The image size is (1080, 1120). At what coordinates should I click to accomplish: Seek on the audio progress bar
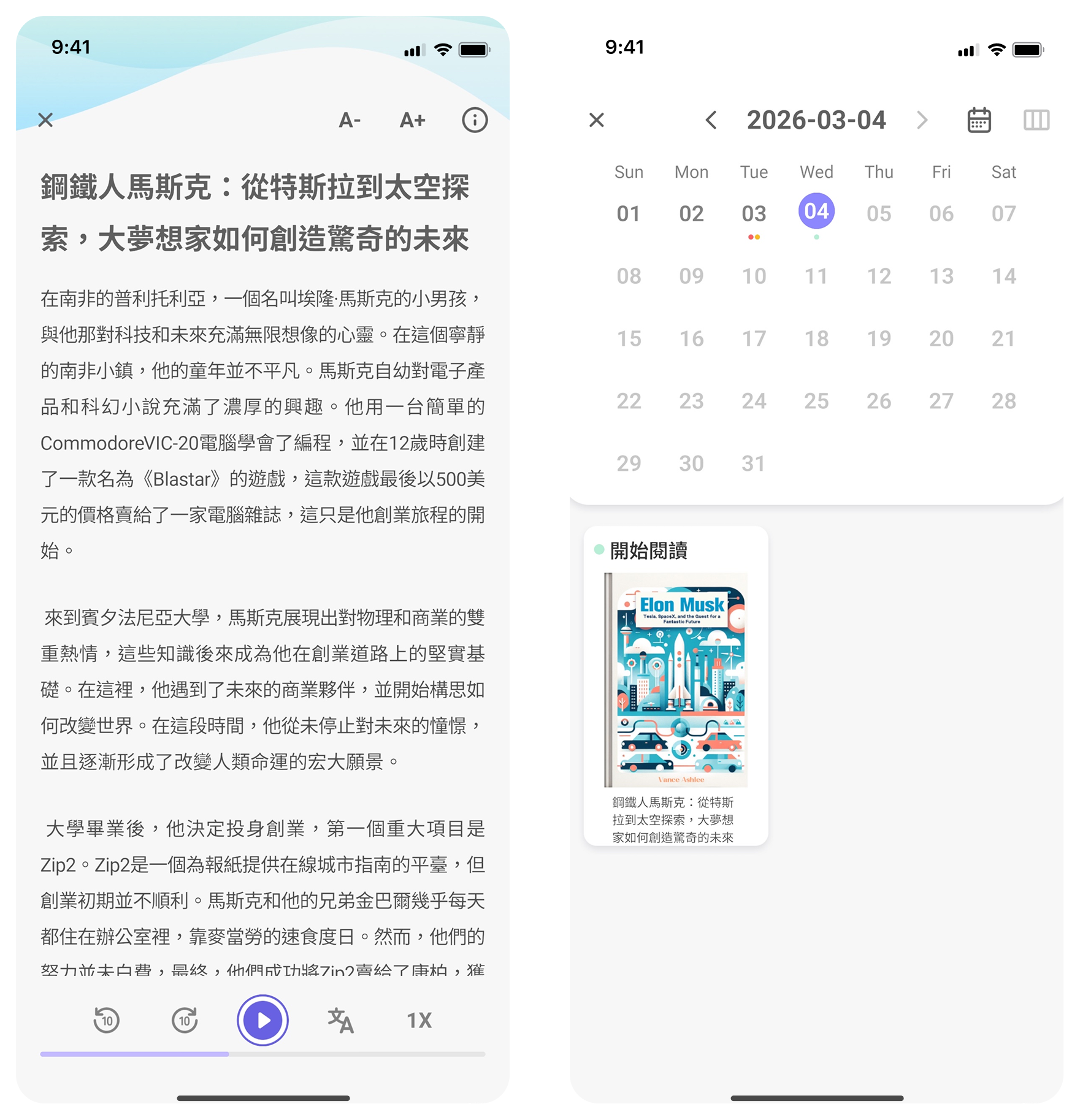(x=262, y=1054)
